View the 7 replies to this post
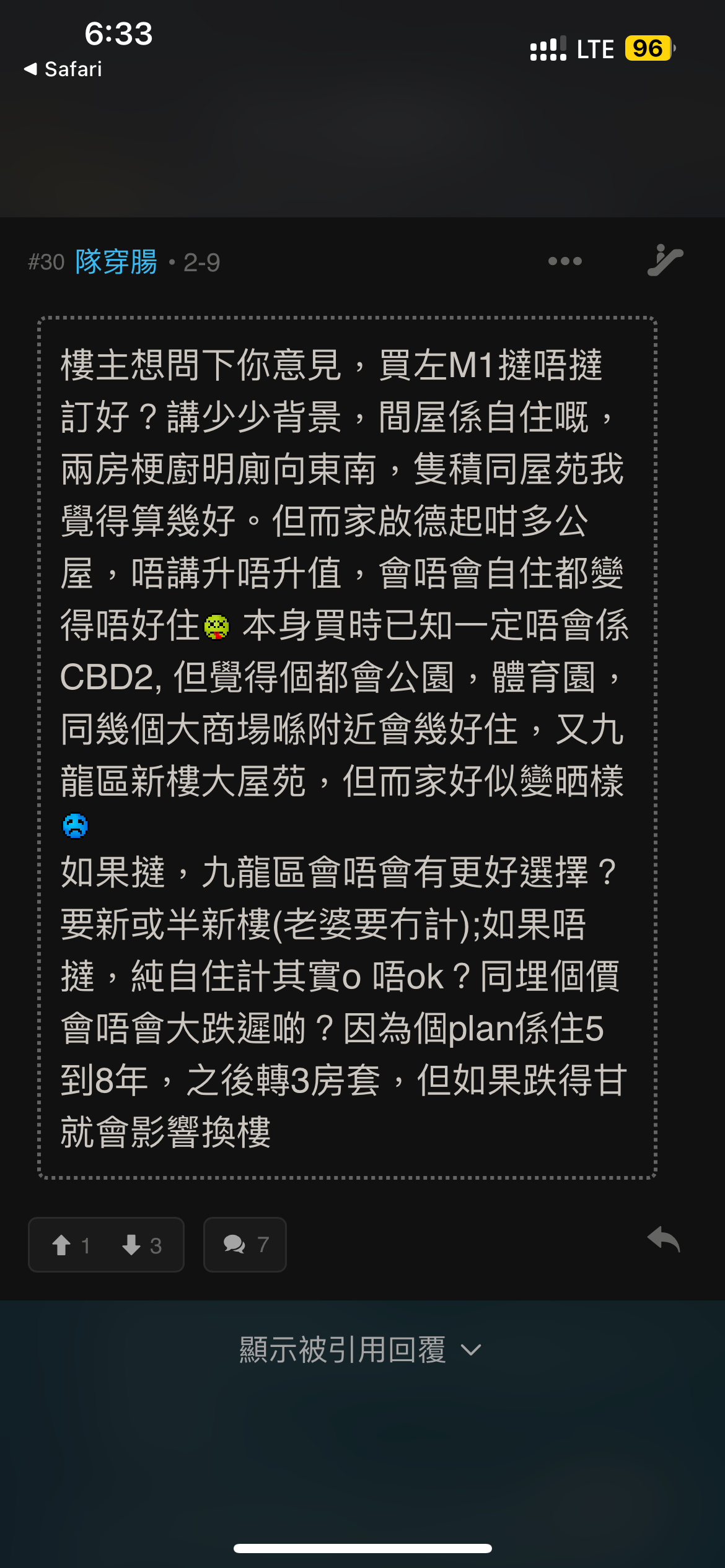Image resolution: width=725 pixels, height=1568 pixels. (x=245, y=1245)
